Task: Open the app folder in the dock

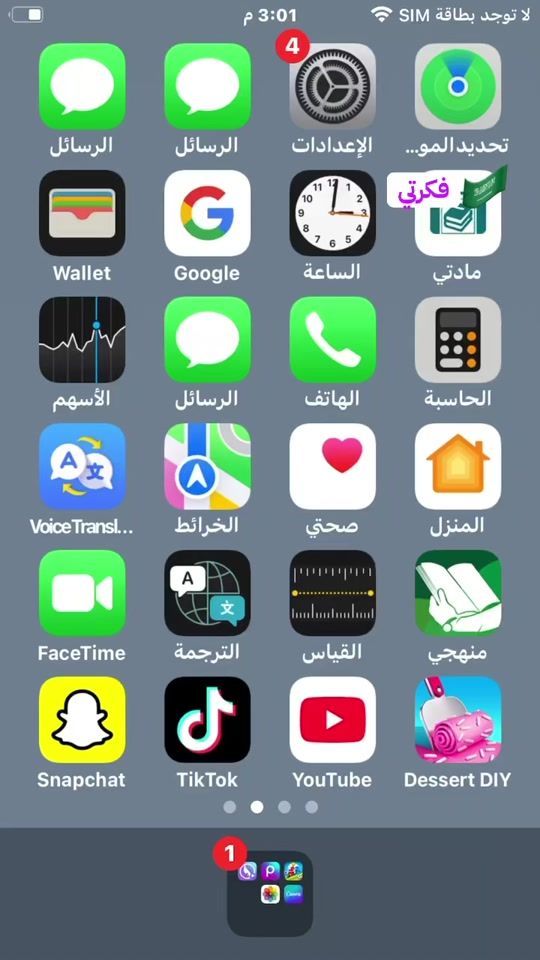Action: [x=270, y=893]
